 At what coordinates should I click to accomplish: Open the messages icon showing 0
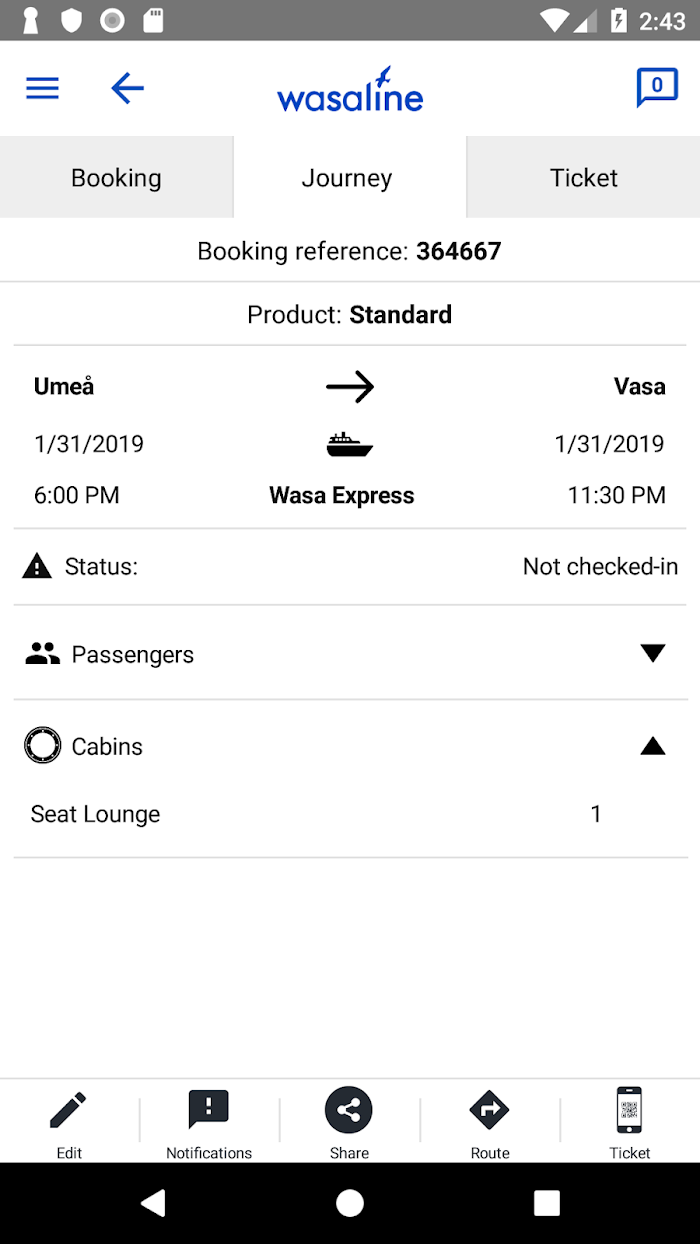pyautogui.click(x=657, y=87)
